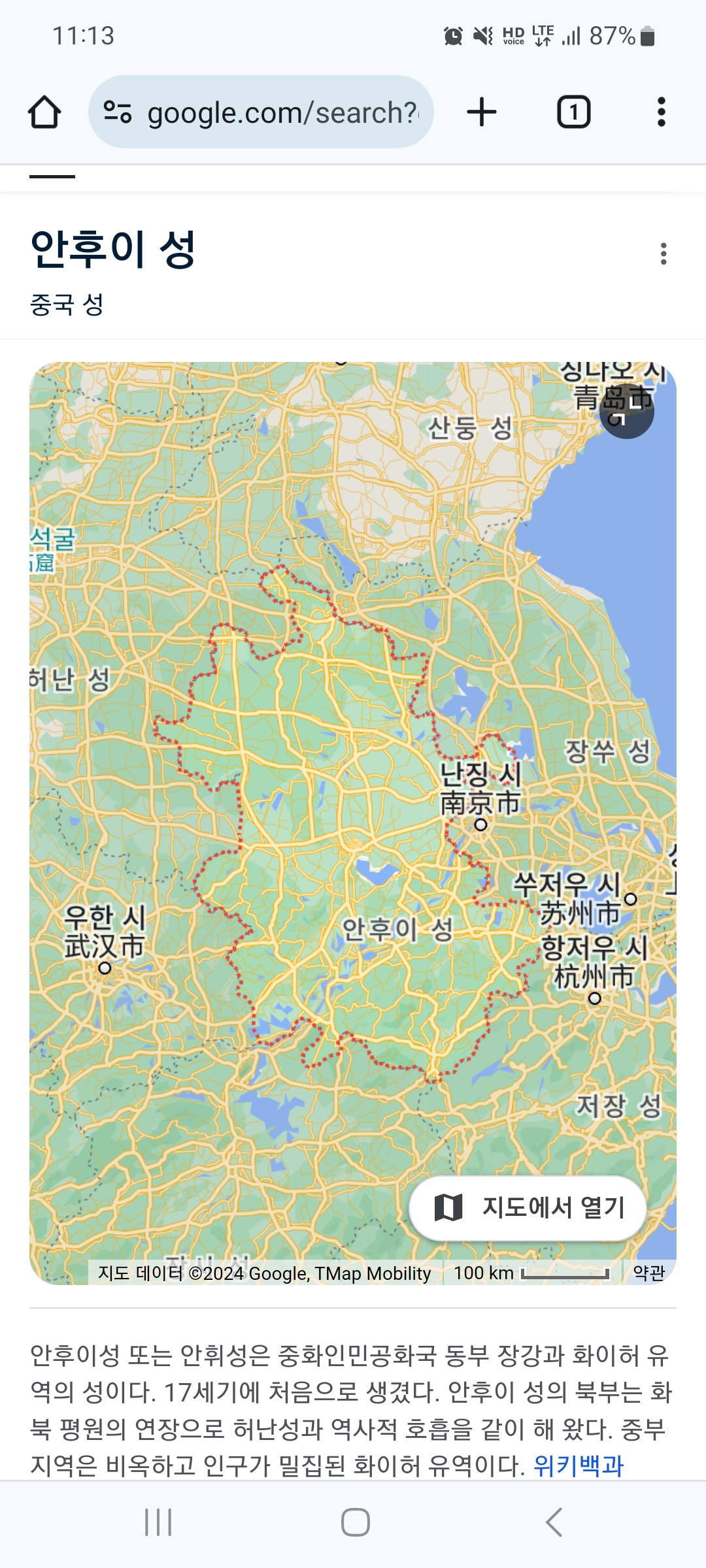Open the recent apps view
The image size is (706, 1568).
[x=158, y=1522]
